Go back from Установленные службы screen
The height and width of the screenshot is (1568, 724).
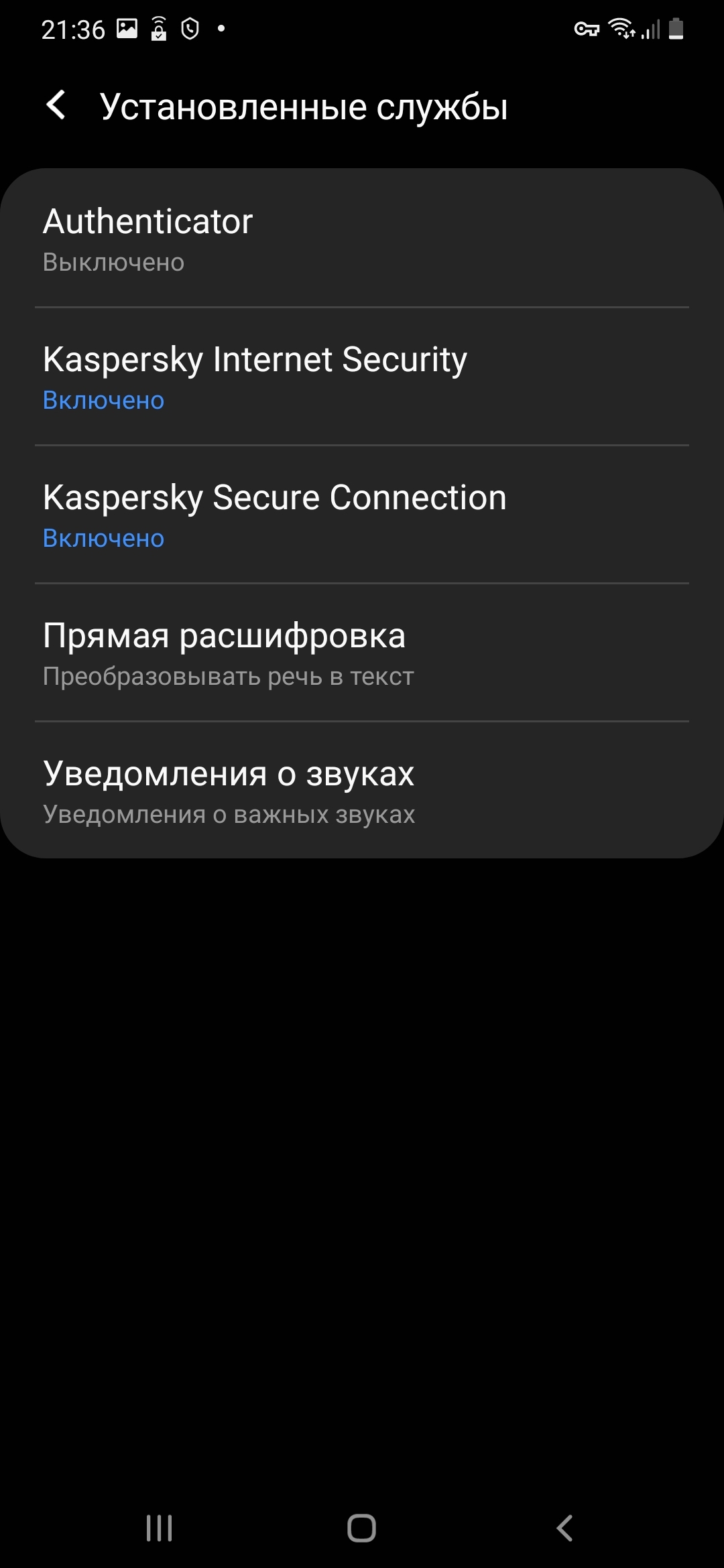[56, 106]
